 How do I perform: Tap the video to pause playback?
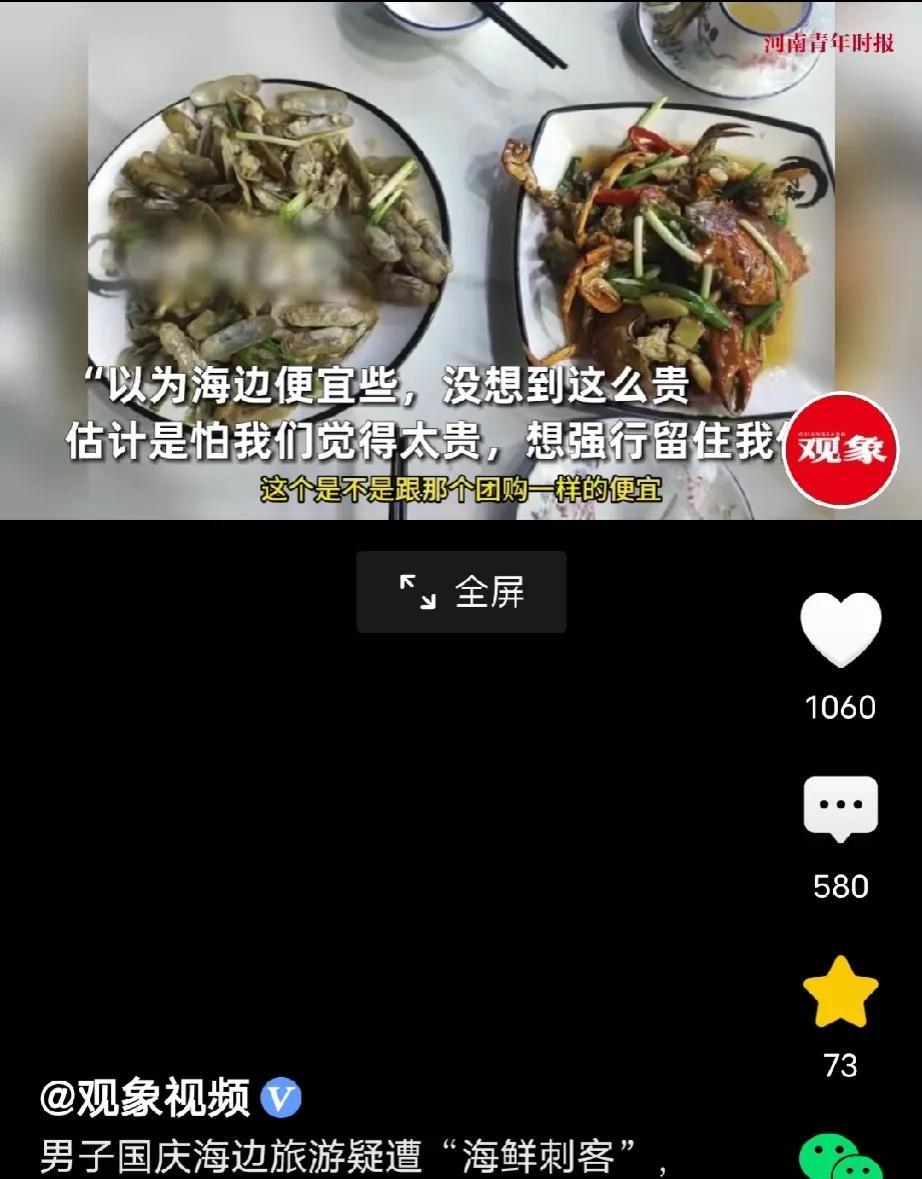point(461,259)
